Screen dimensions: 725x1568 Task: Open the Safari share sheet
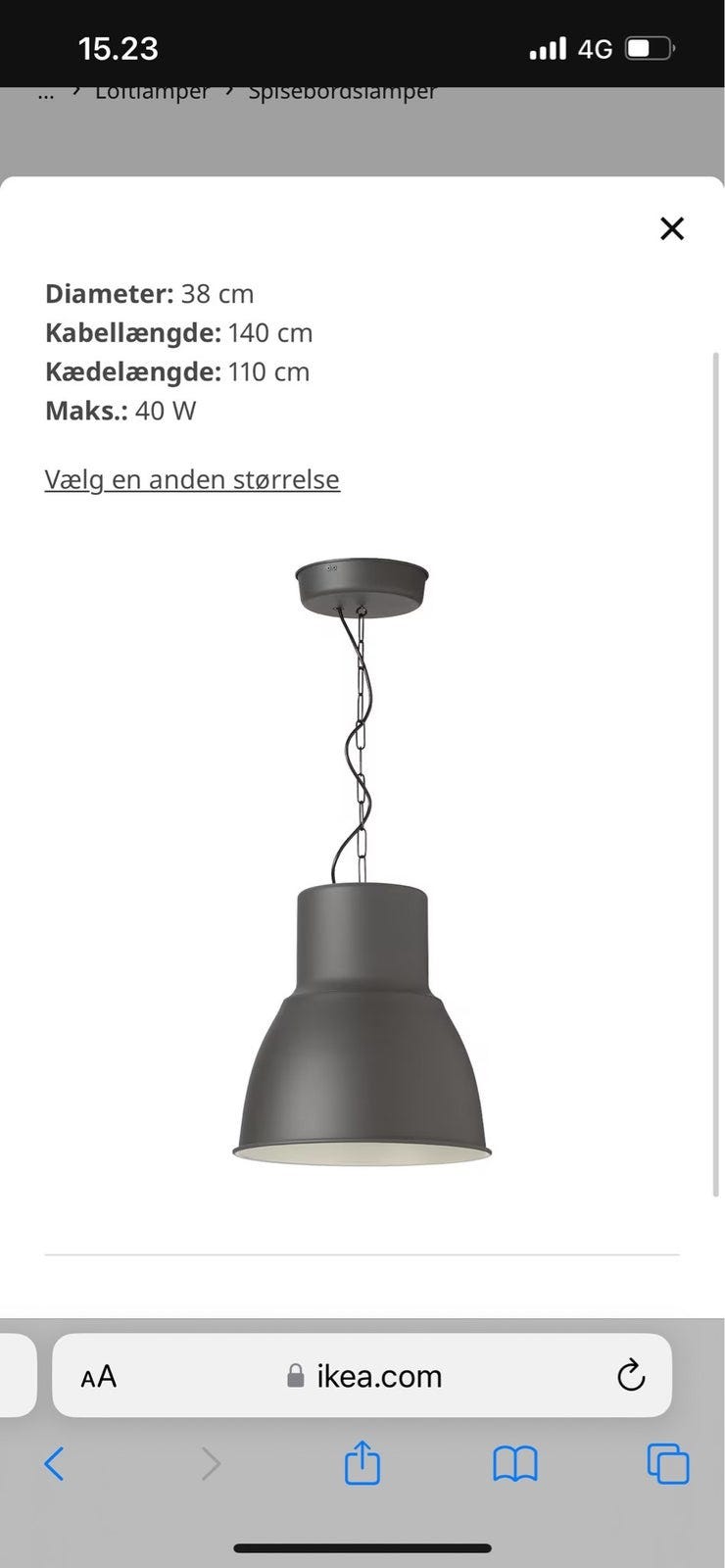pyautogui.click(x=362, y=1464)
